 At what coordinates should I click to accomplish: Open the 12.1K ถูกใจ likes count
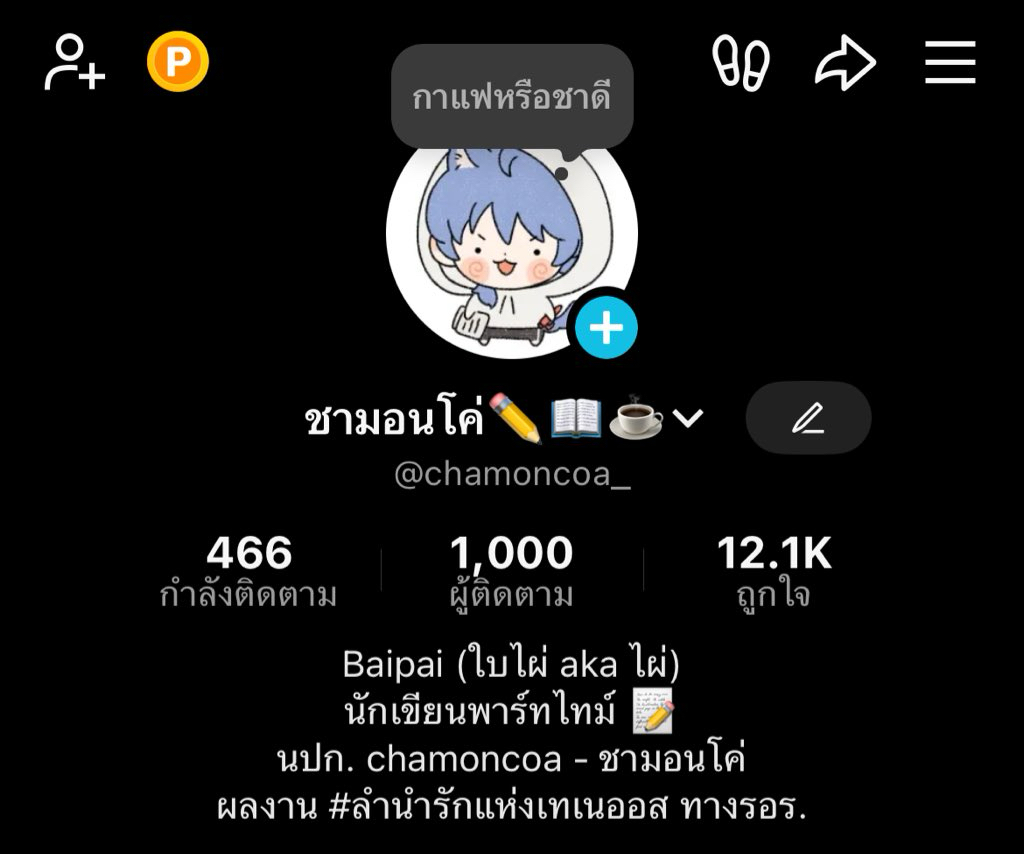773,572
